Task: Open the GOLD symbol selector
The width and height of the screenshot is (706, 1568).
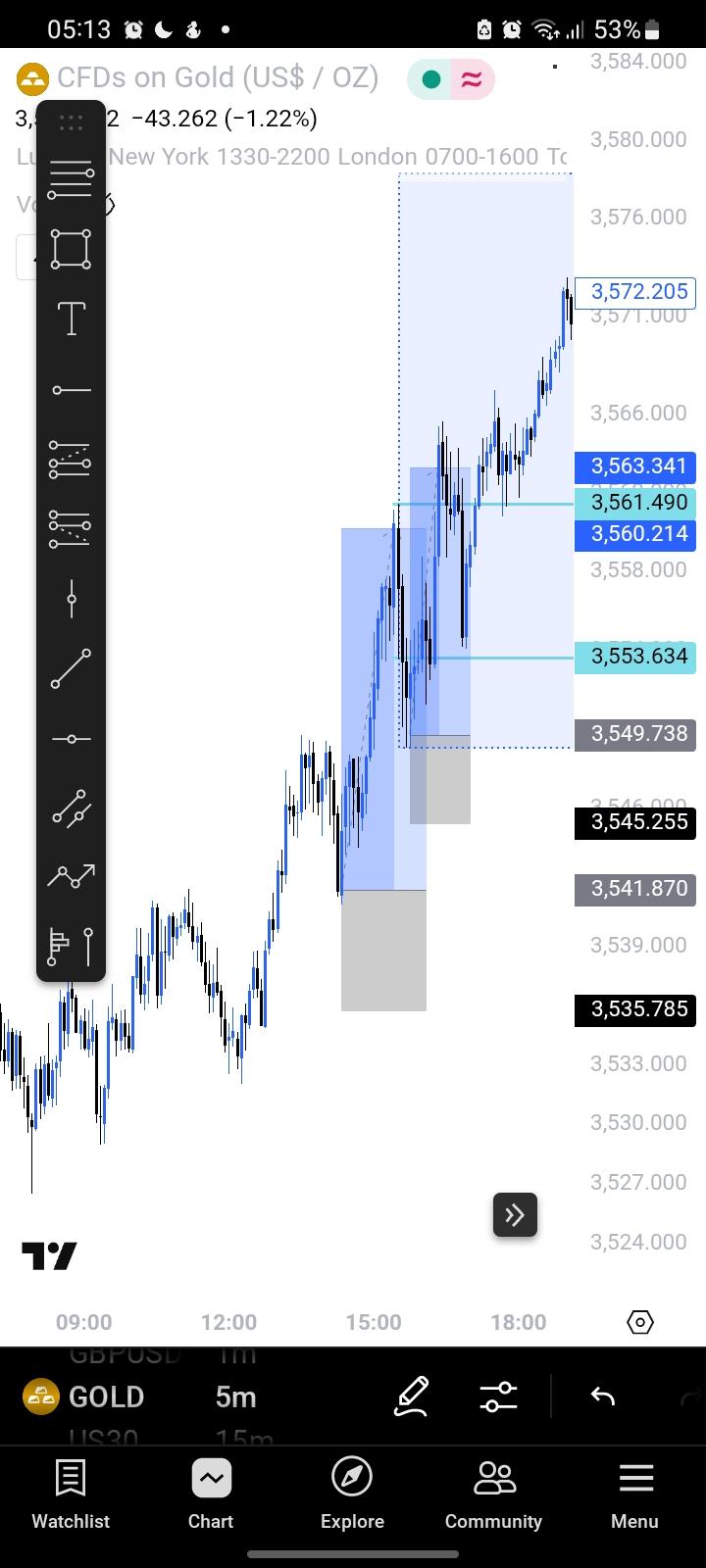Action: pos(84,1396)
